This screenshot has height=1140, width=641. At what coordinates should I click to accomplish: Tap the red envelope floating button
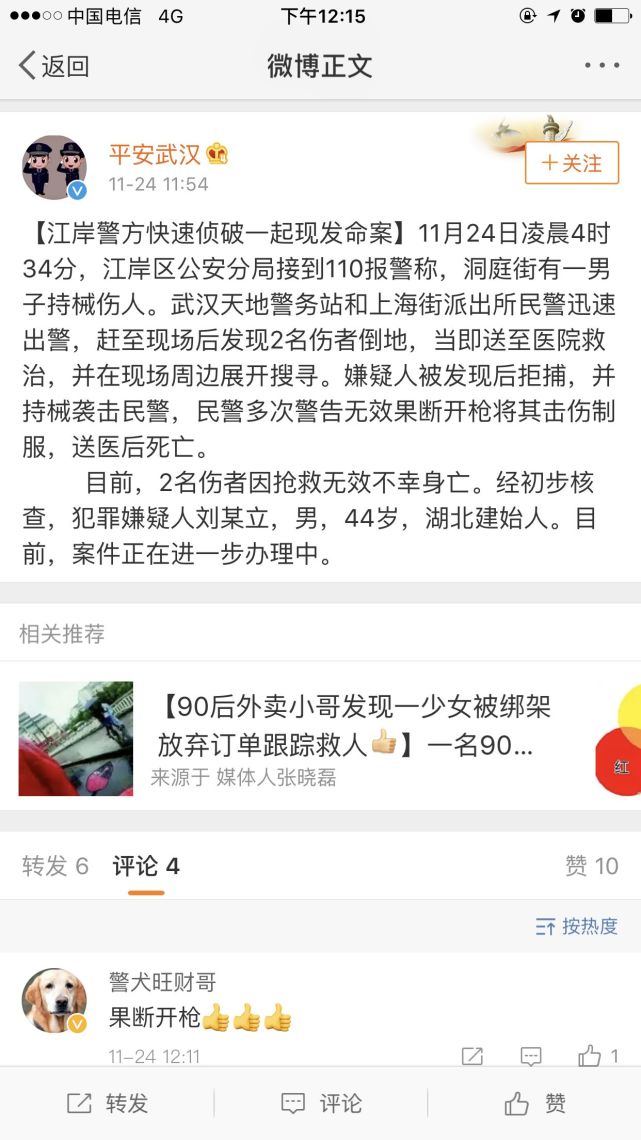[622, 765]
